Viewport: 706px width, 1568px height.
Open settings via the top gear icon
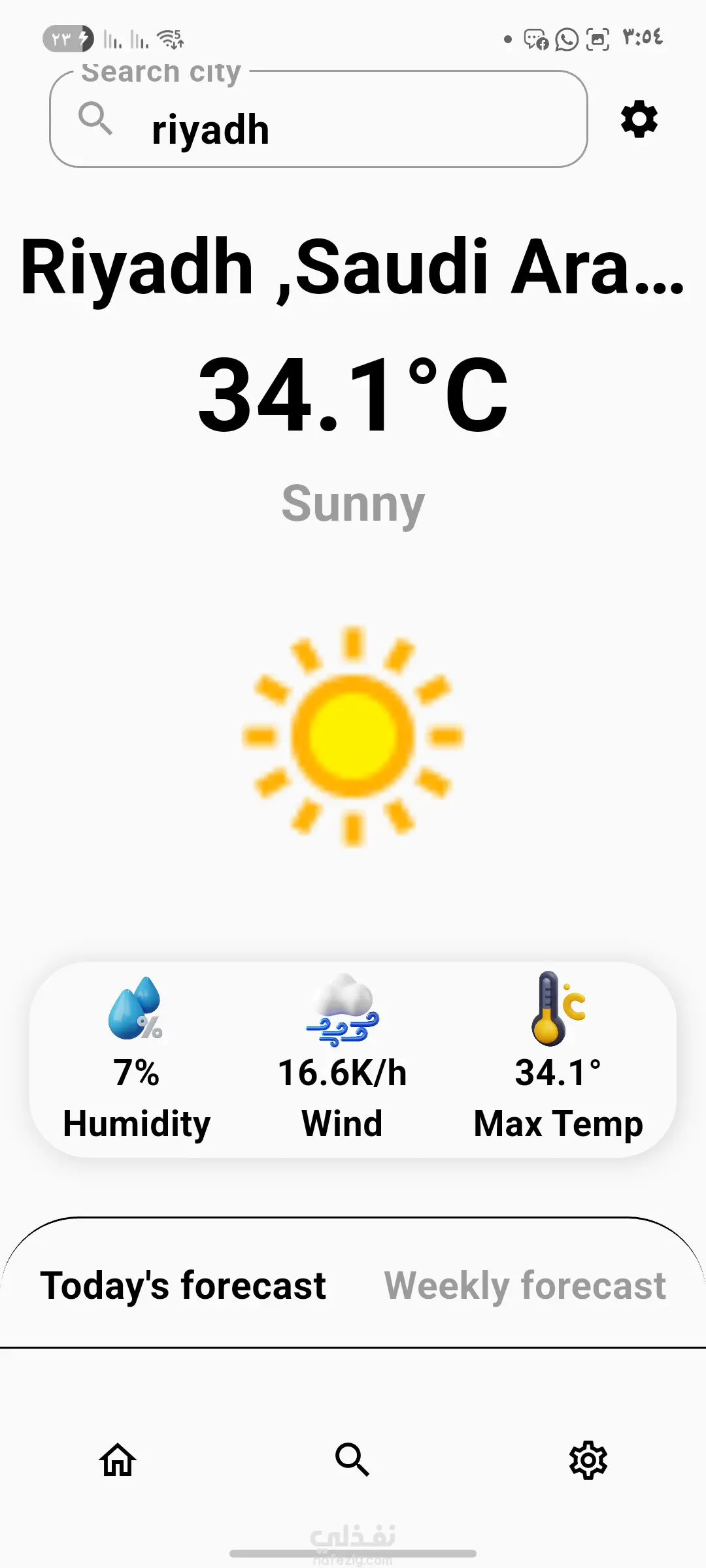(639, 119)
